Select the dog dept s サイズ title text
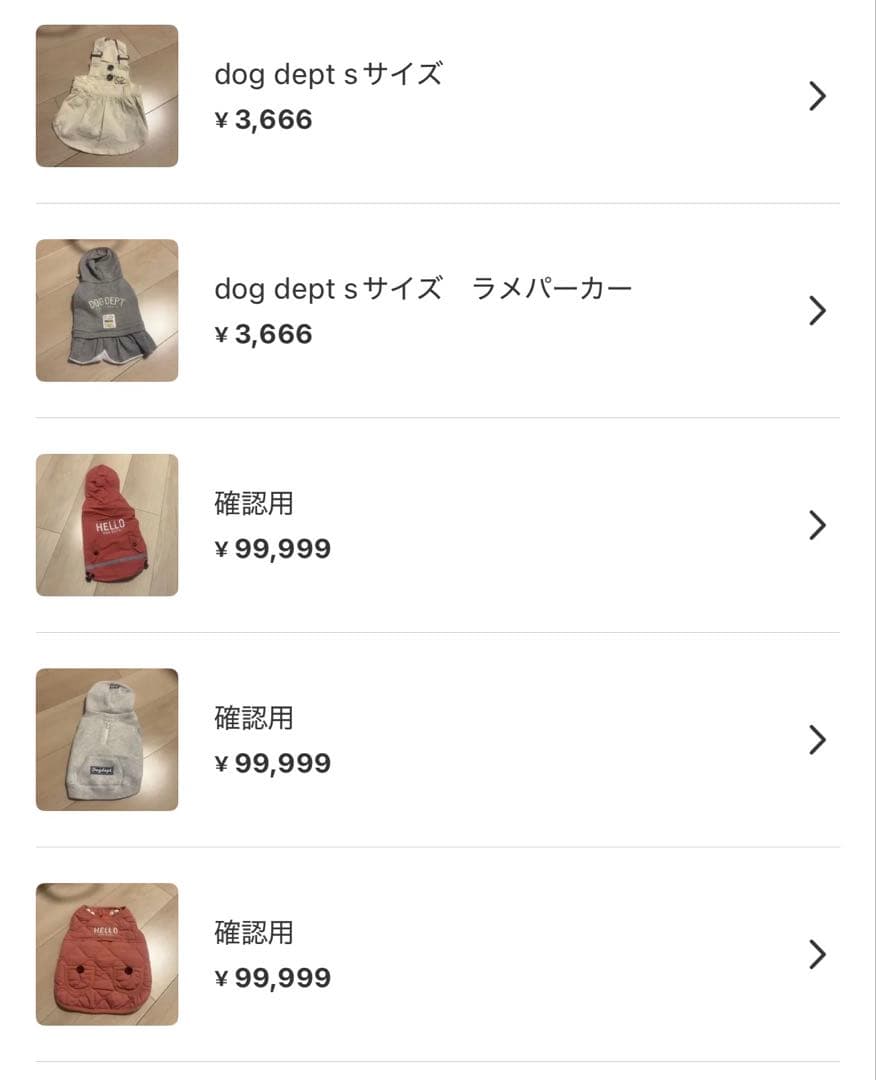This screenshot has width=876, height=1080. [x=329, y=73]
